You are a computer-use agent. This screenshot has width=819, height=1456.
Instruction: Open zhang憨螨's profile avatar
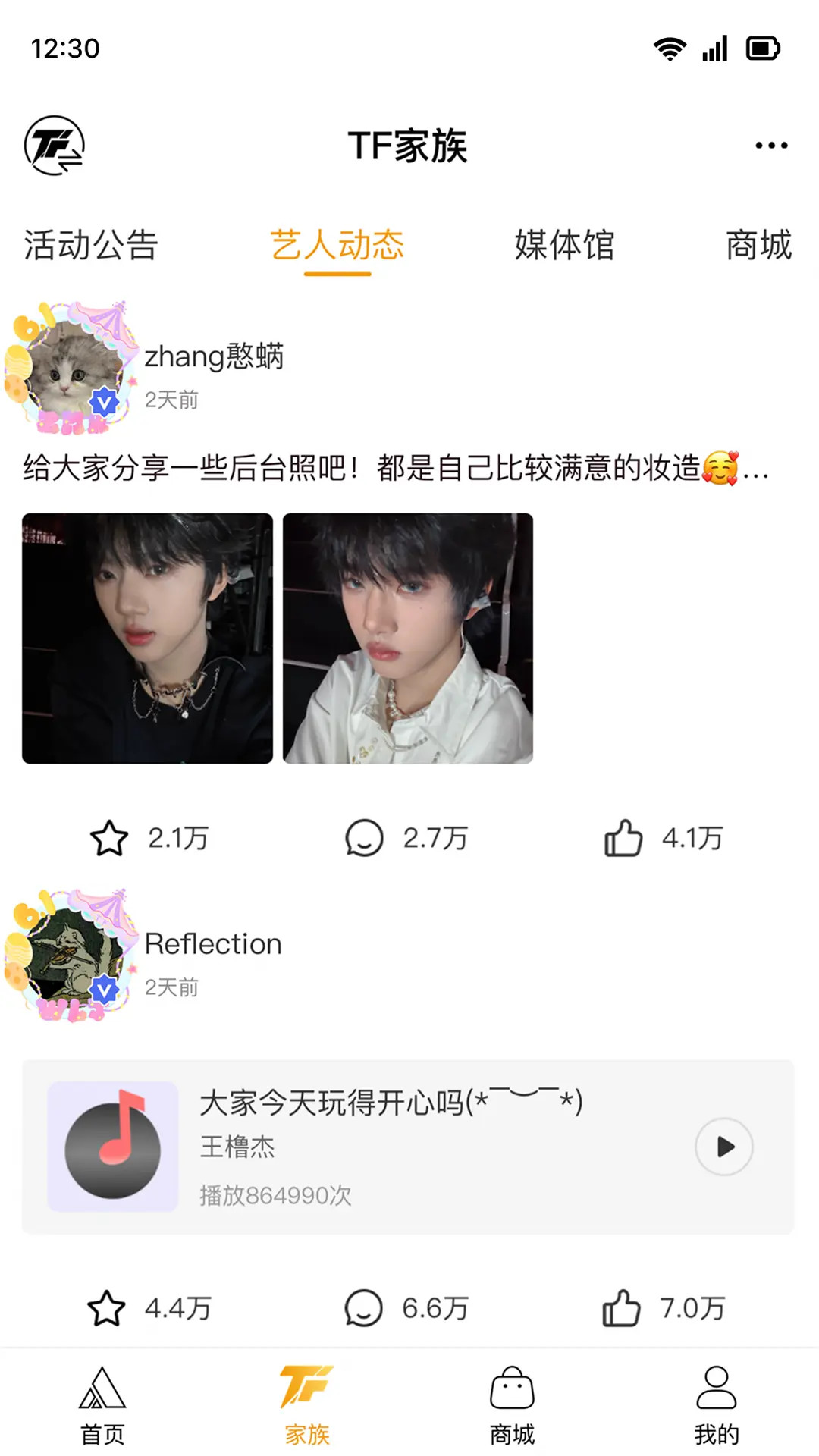(x=72, y=369)
